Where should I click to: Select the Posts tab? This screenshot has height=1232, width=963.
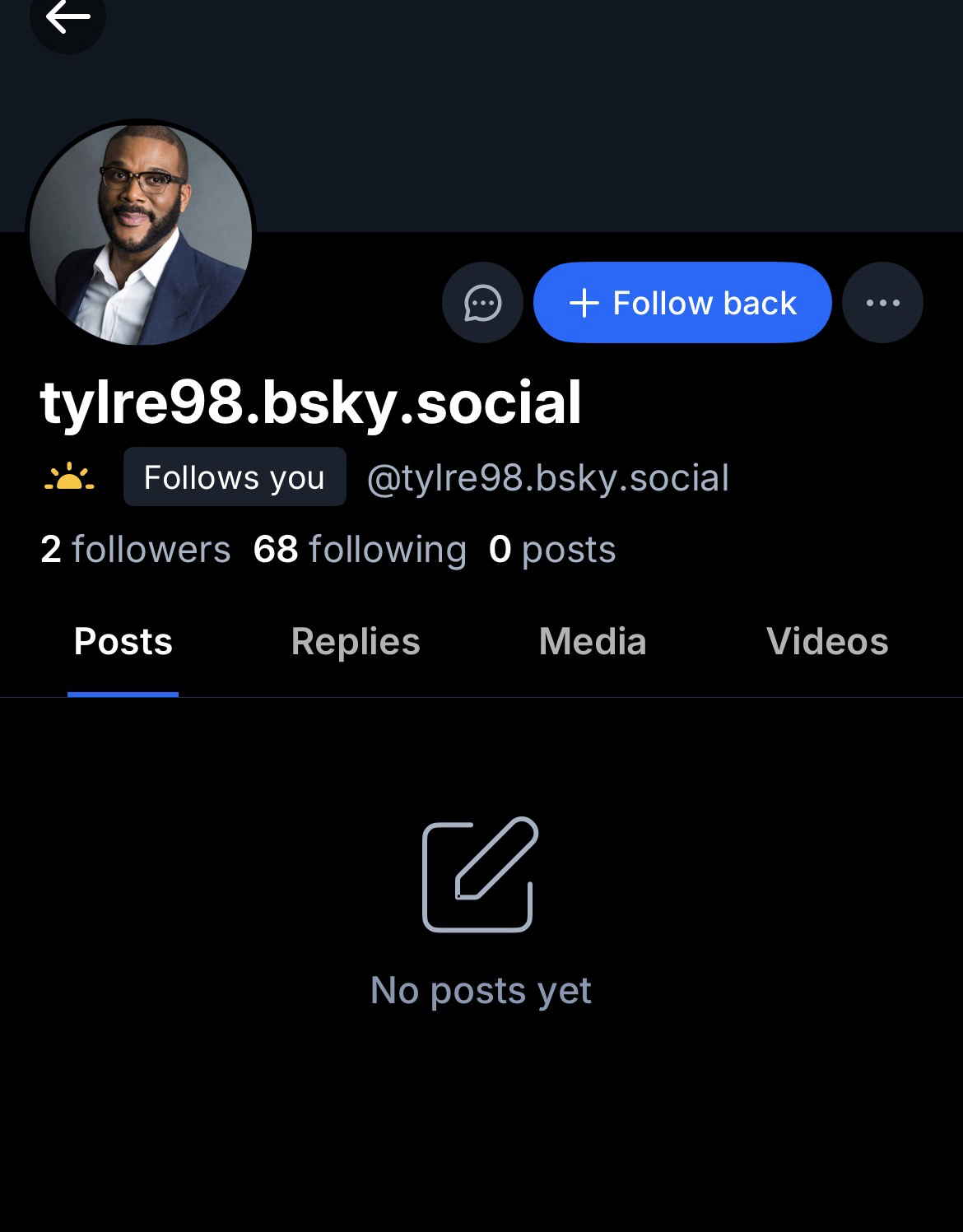(123, 642)
